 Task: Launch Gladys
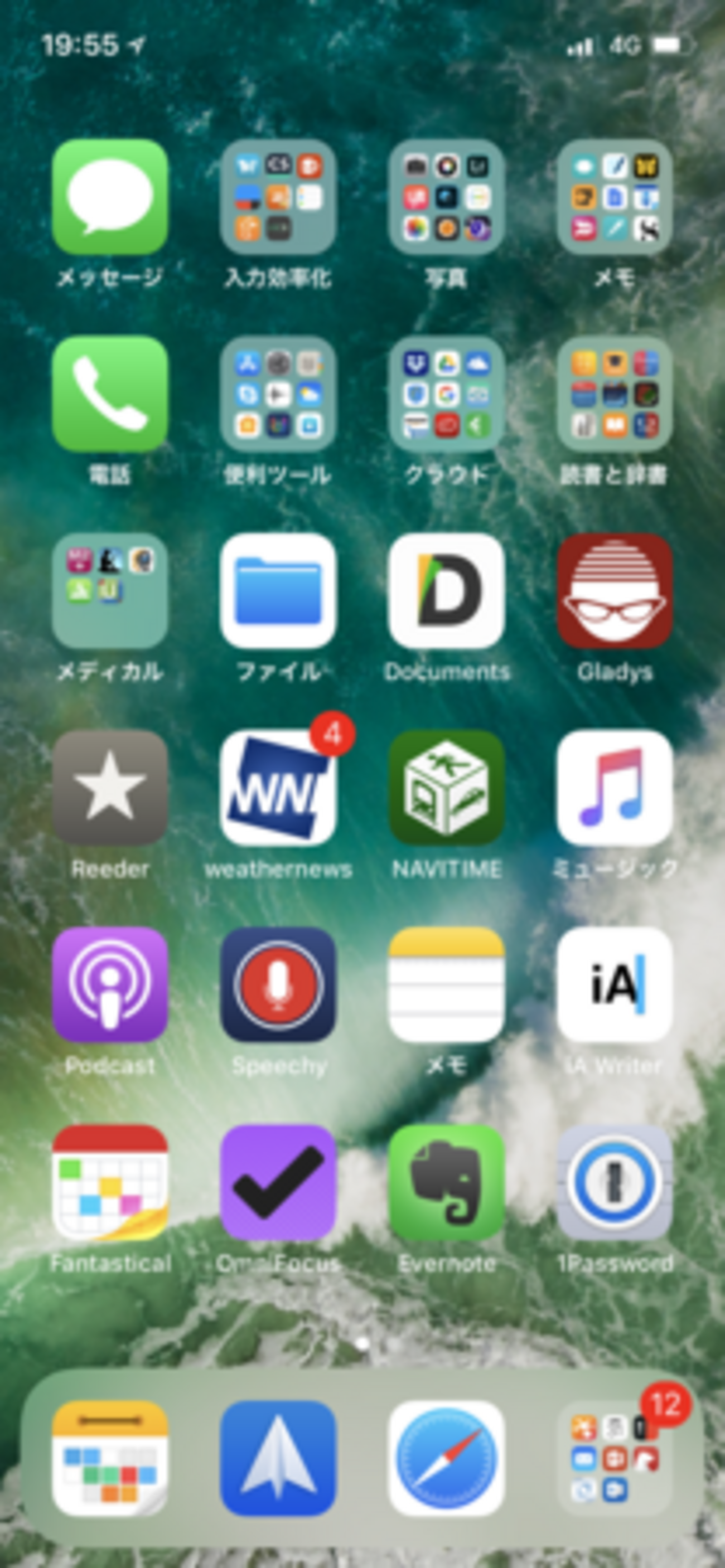click(x=614, y=590)
